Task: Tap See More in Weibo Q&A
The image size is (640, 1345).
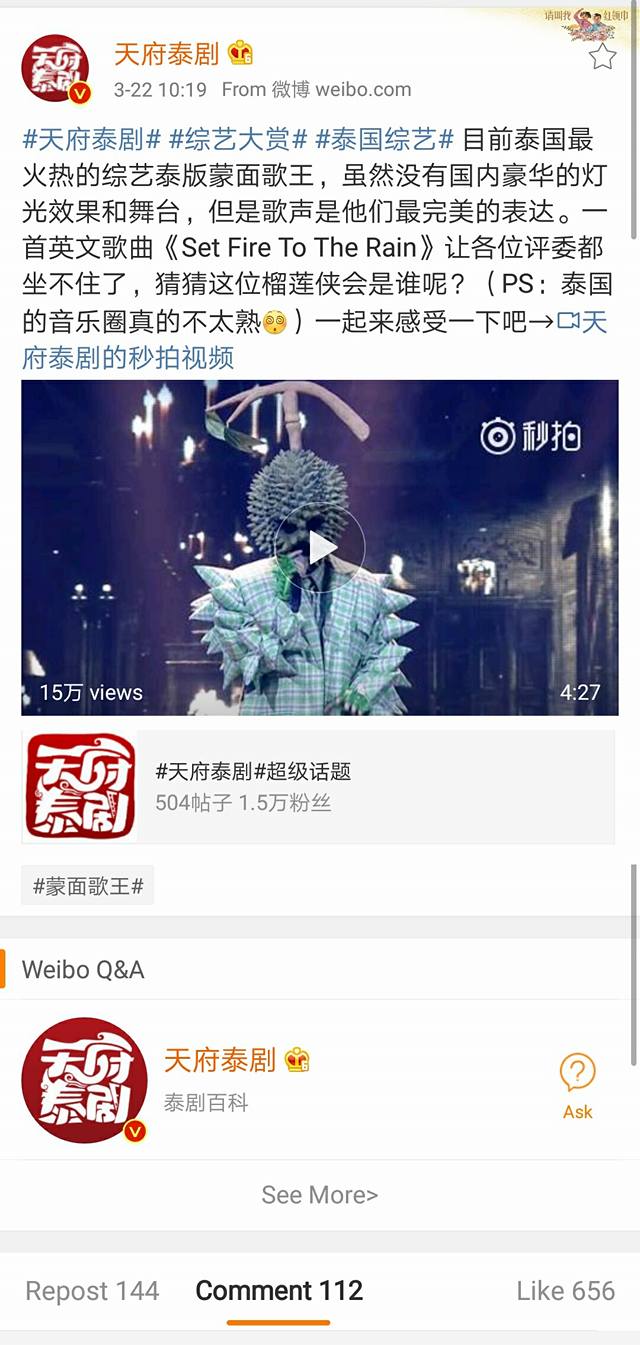Action: [x=319, y=1195]
